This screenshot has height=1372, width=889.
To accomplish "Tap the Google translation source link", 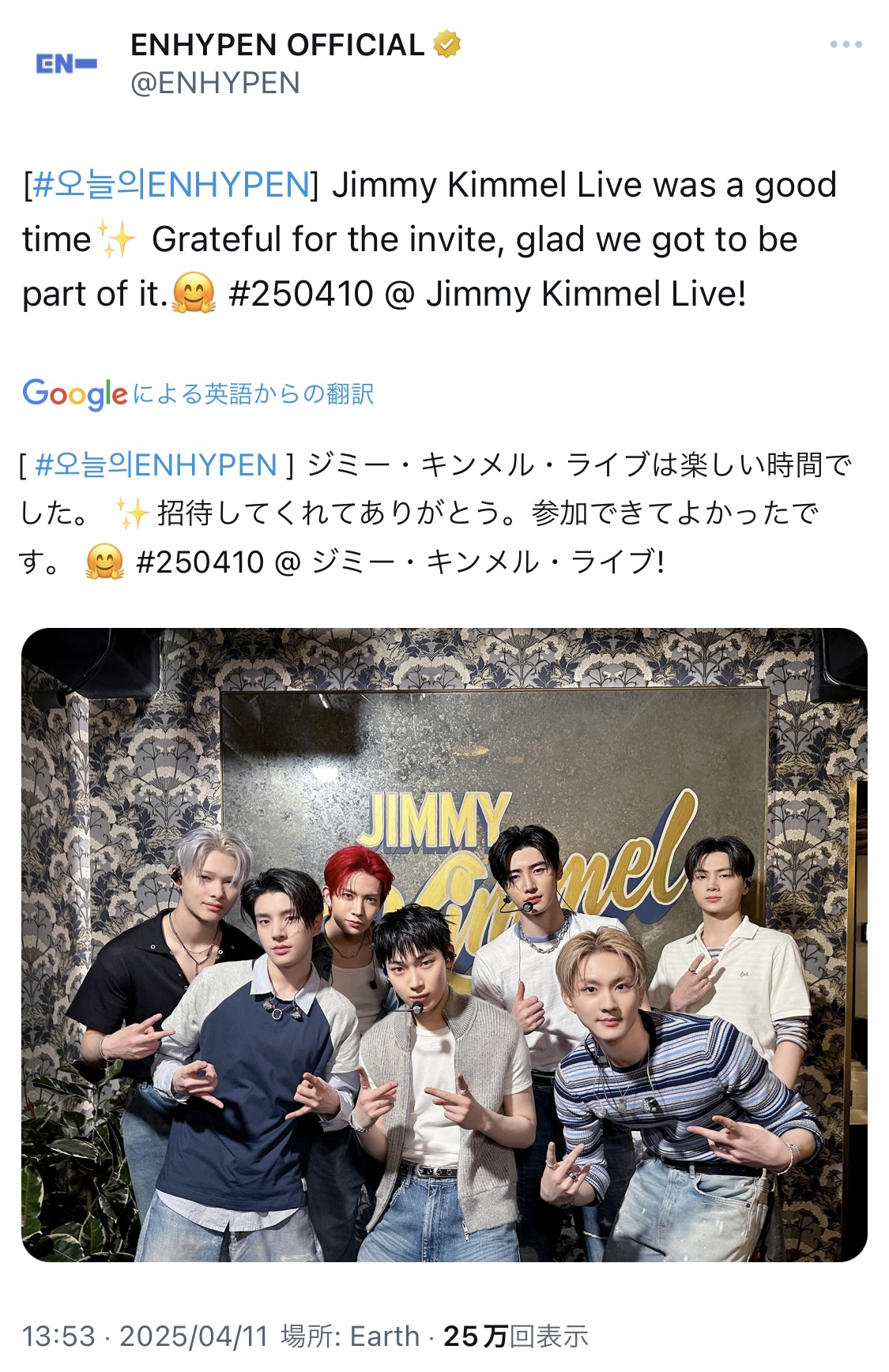I will pos(198,393).
